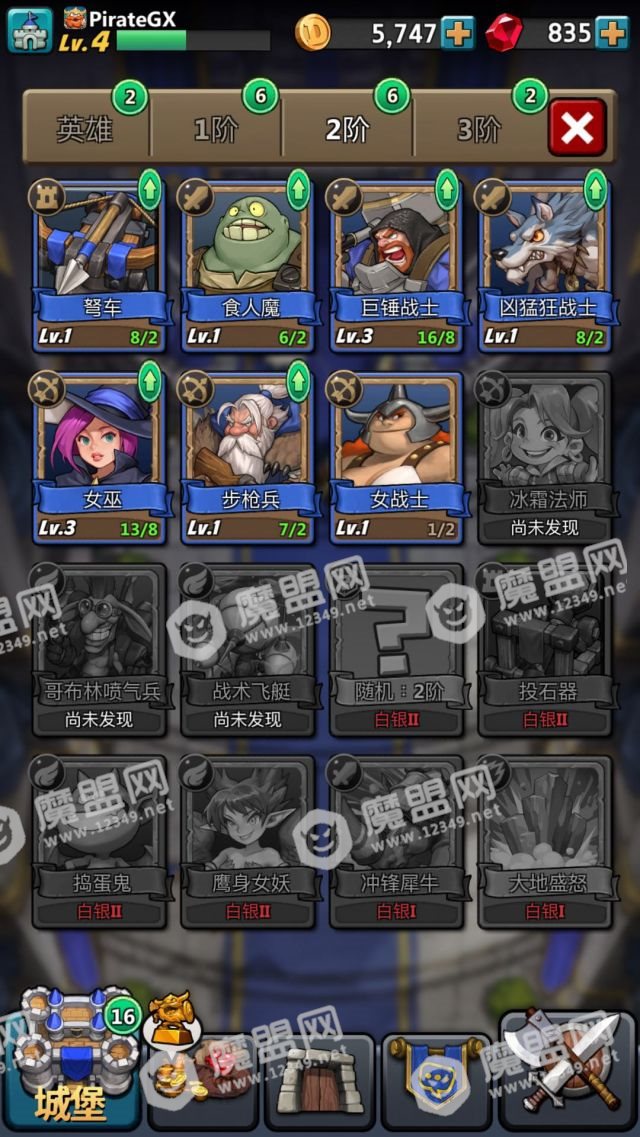Switch to the 英雄 tab
640x1137 pixels.
point(87,129)
